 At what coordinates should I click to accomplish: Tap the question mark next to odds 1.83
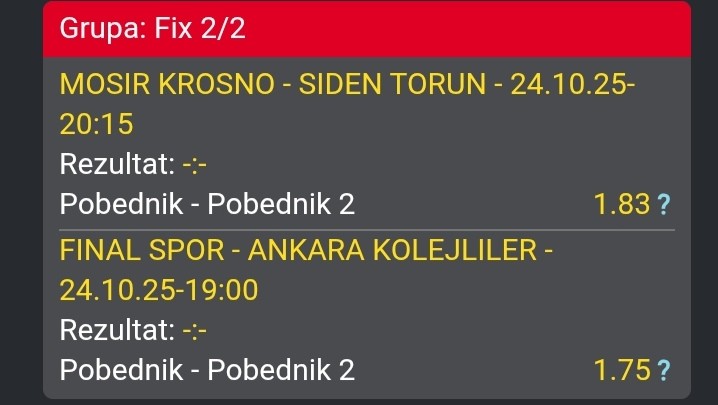click(663, 205)
